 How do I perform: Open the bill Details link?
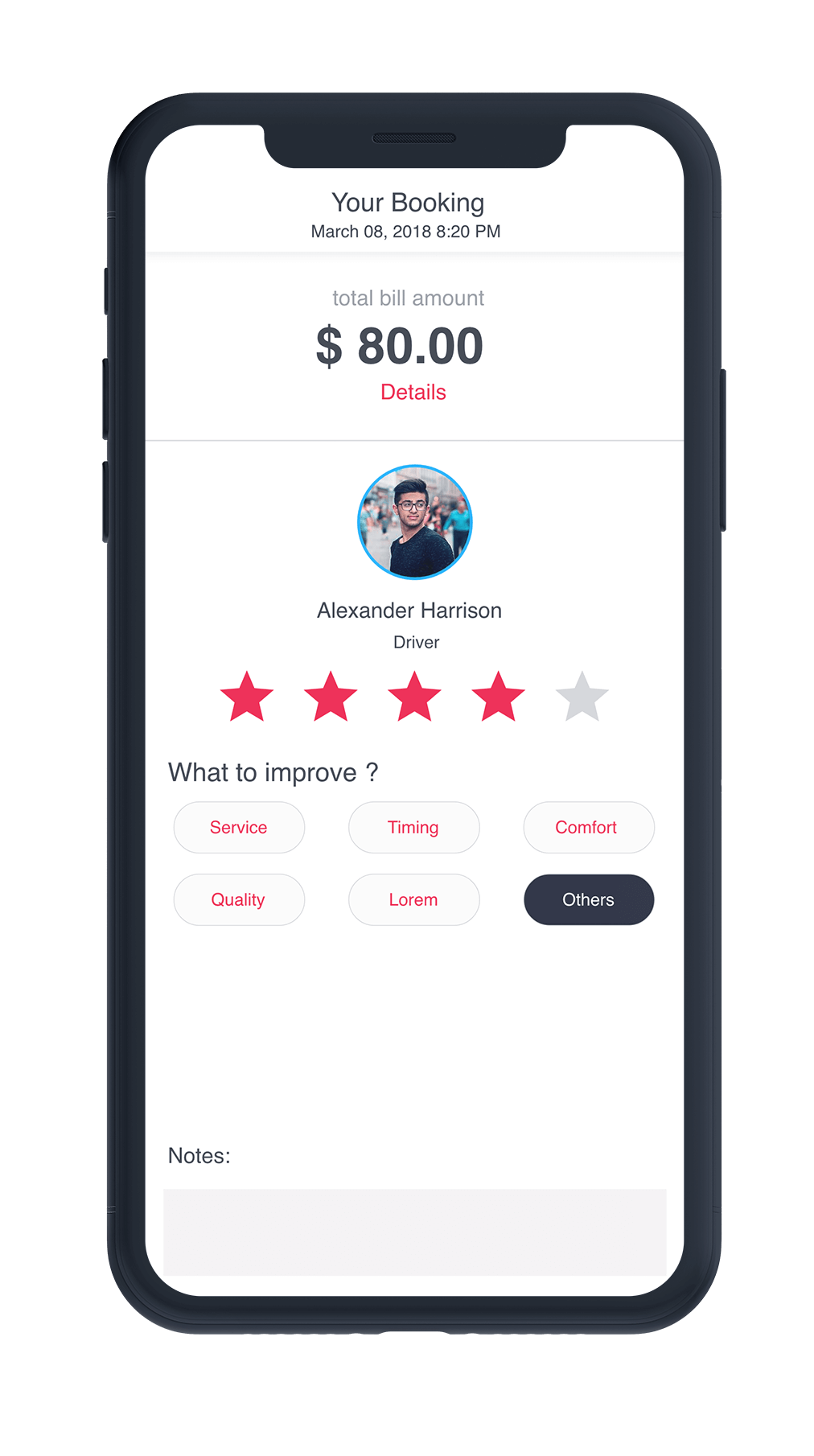(x=413, y=392)
